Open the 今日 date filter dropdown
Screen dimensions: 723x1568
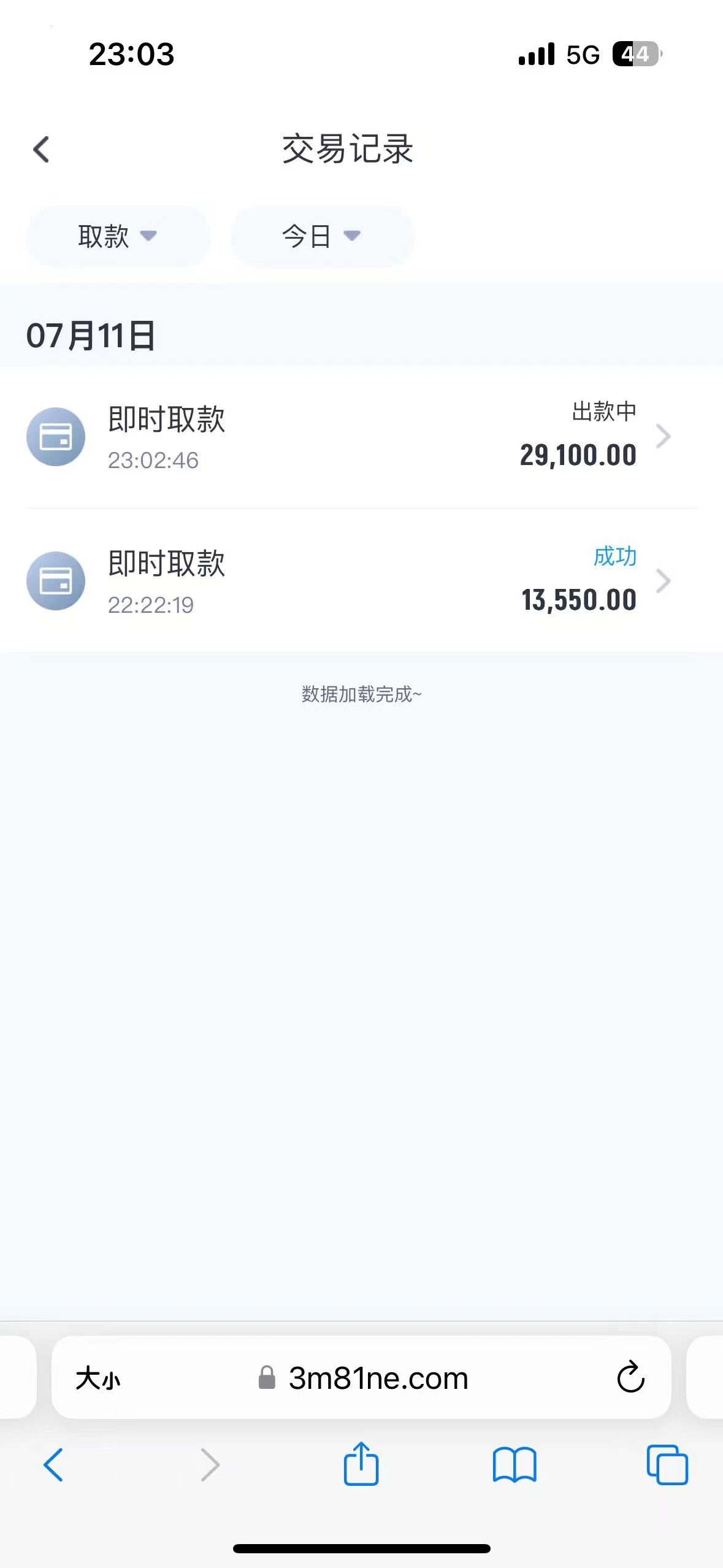pos(321,236)
